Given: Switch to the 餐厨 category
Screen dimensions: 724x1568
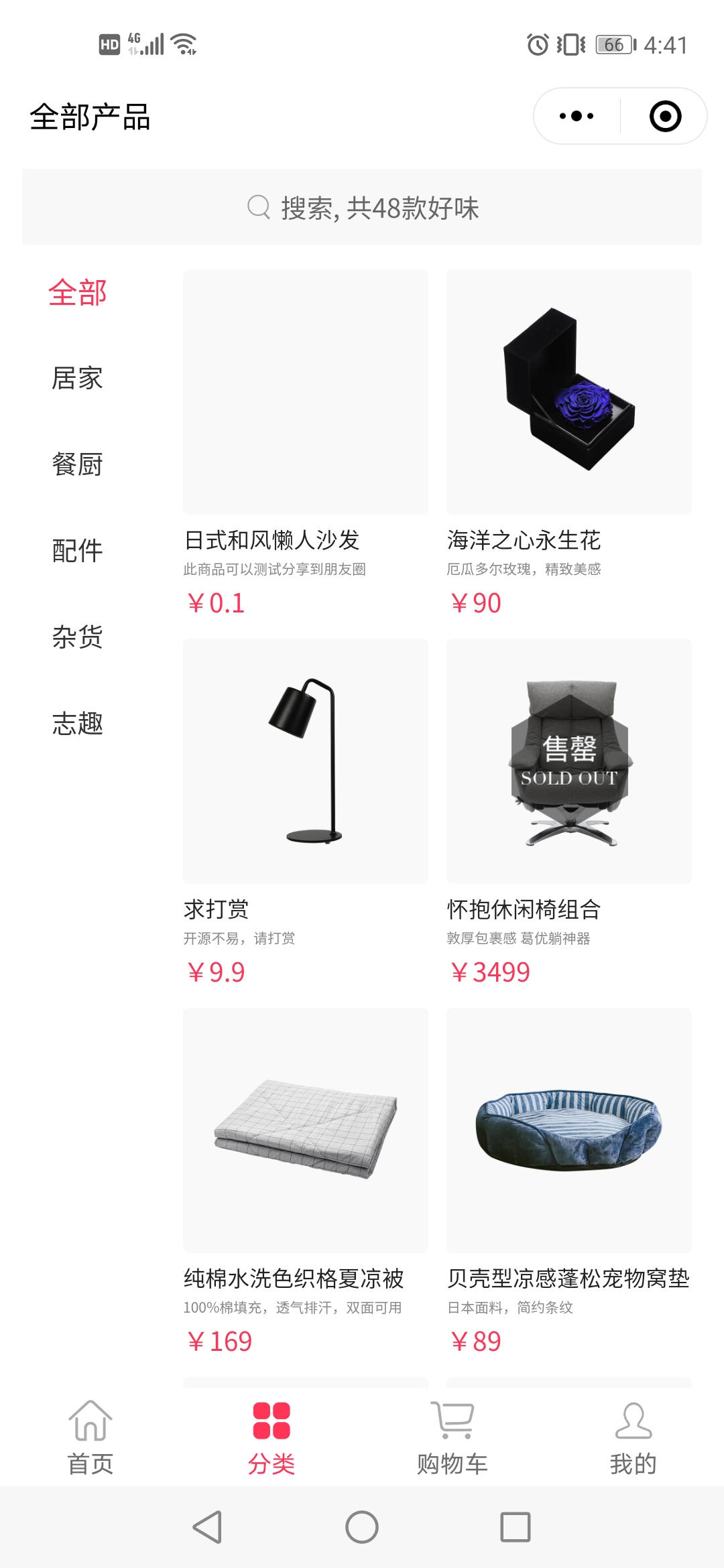Looking at the screenshot, I should click(x=78, y=464).
